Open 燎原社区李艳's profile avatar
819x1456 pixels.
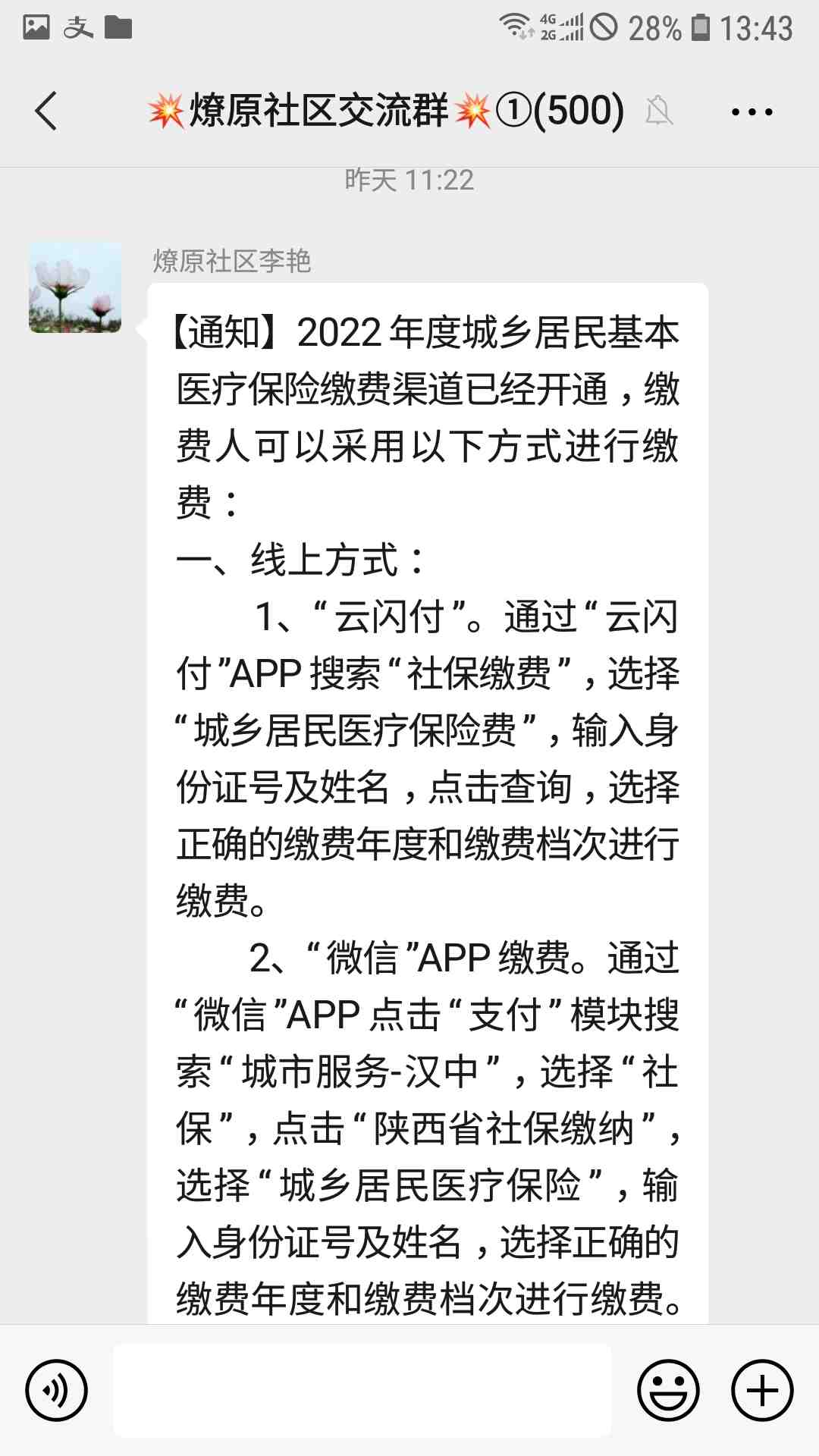click(75, 287)
